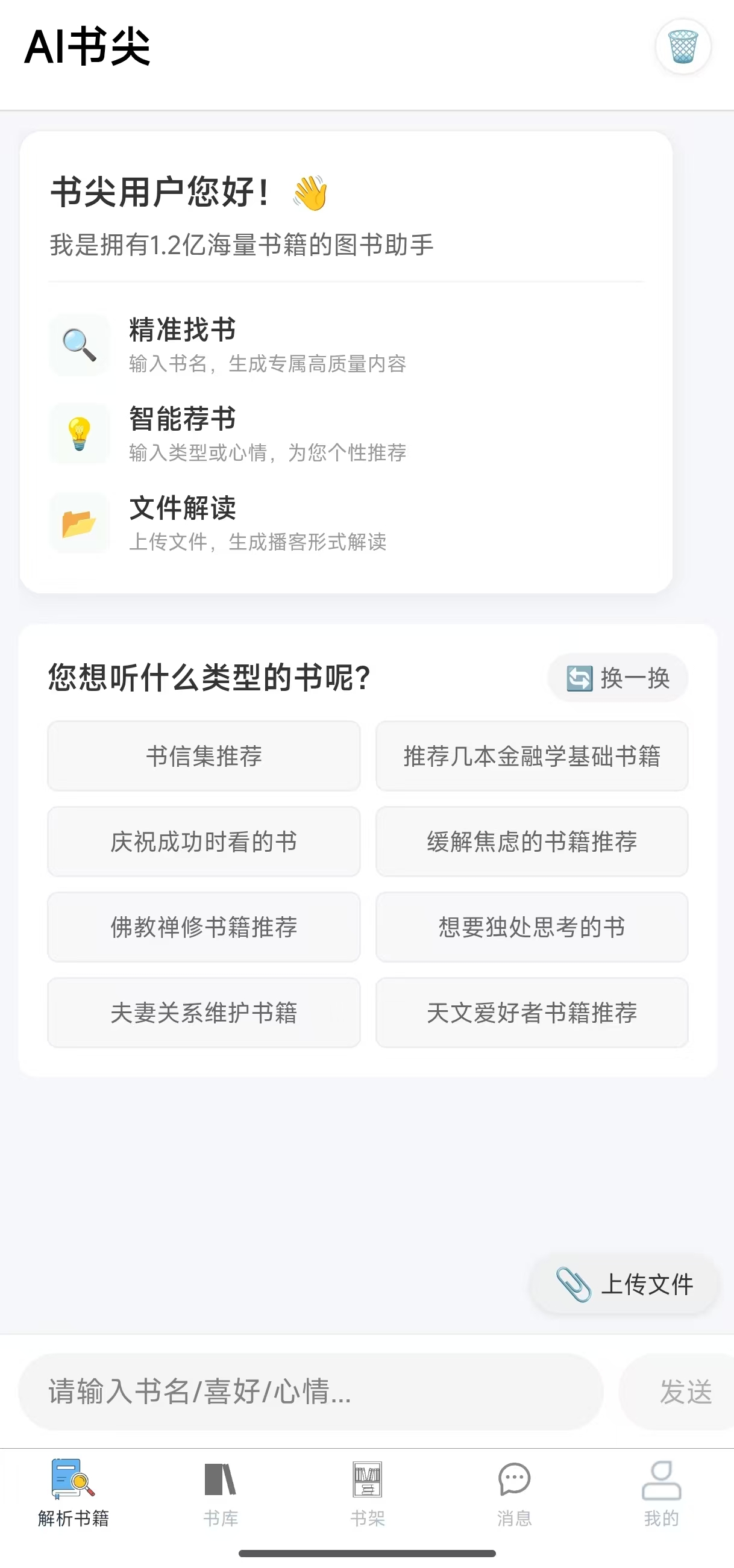This screenshot has width=734, height=1568.
Task: Open the 文件解读 folder icon
Action: (78, 522)
